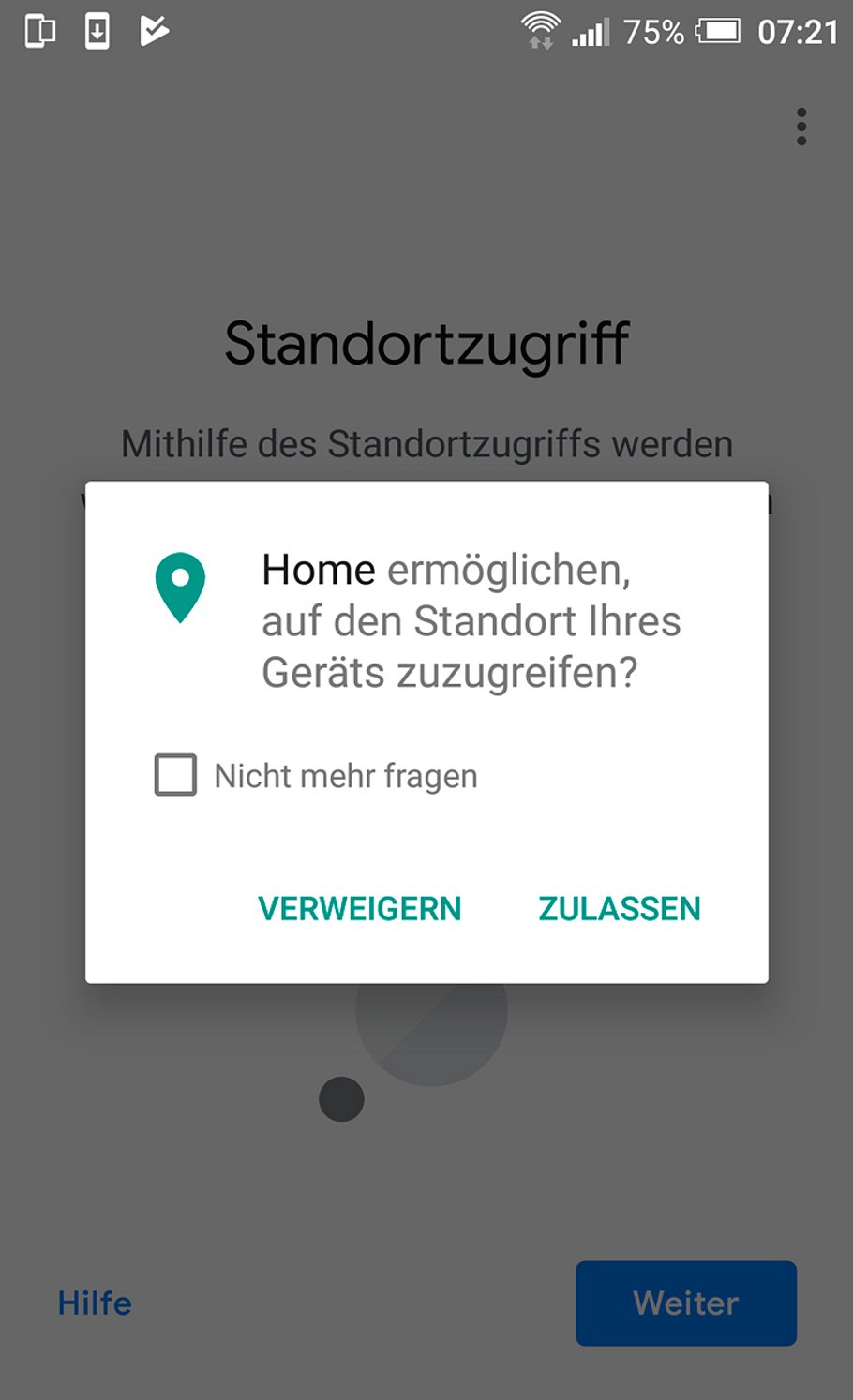Open the three-dot overflow menu
853x1400 pixels.
(x=801, y=127)
